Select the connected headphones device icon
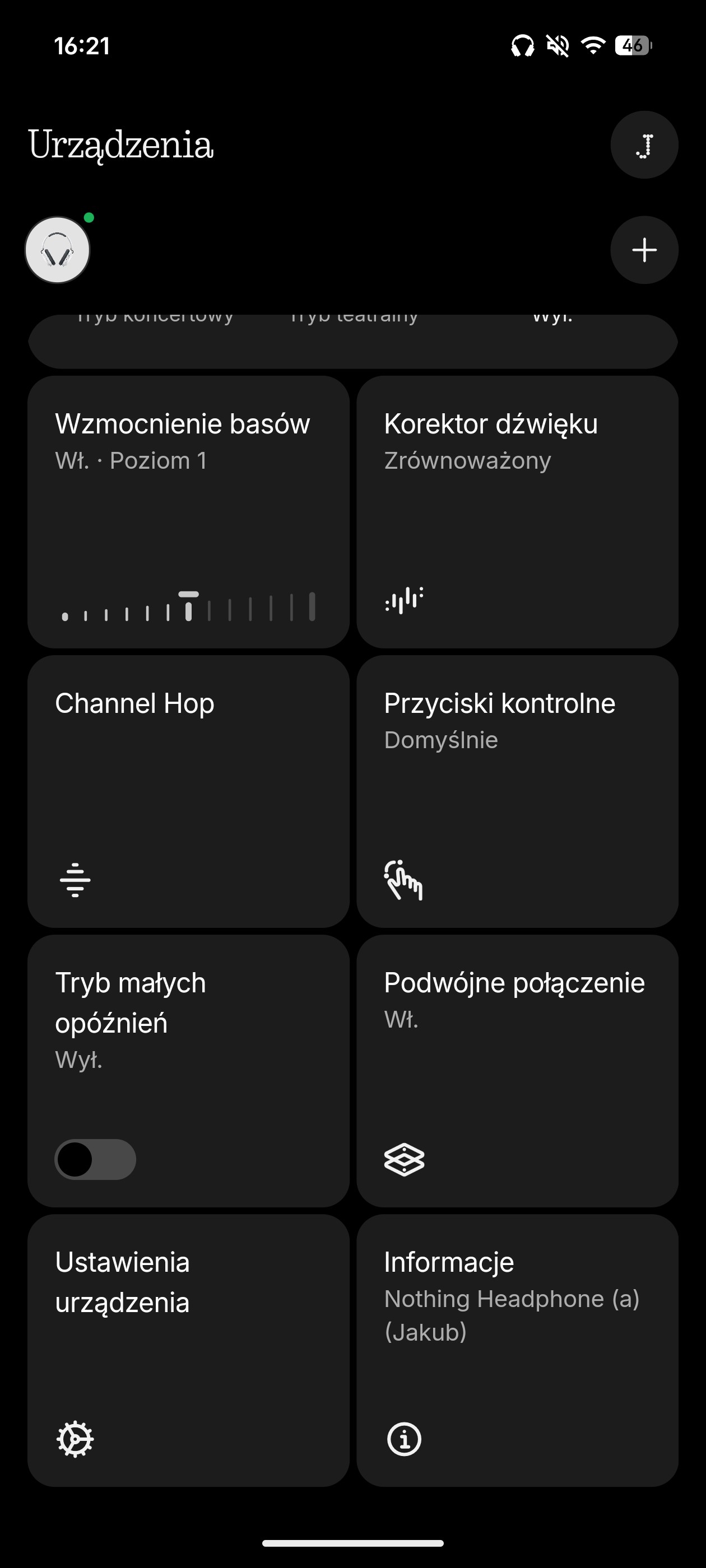The width and height of the screenshot is (706, 1568). coord(57,250)
